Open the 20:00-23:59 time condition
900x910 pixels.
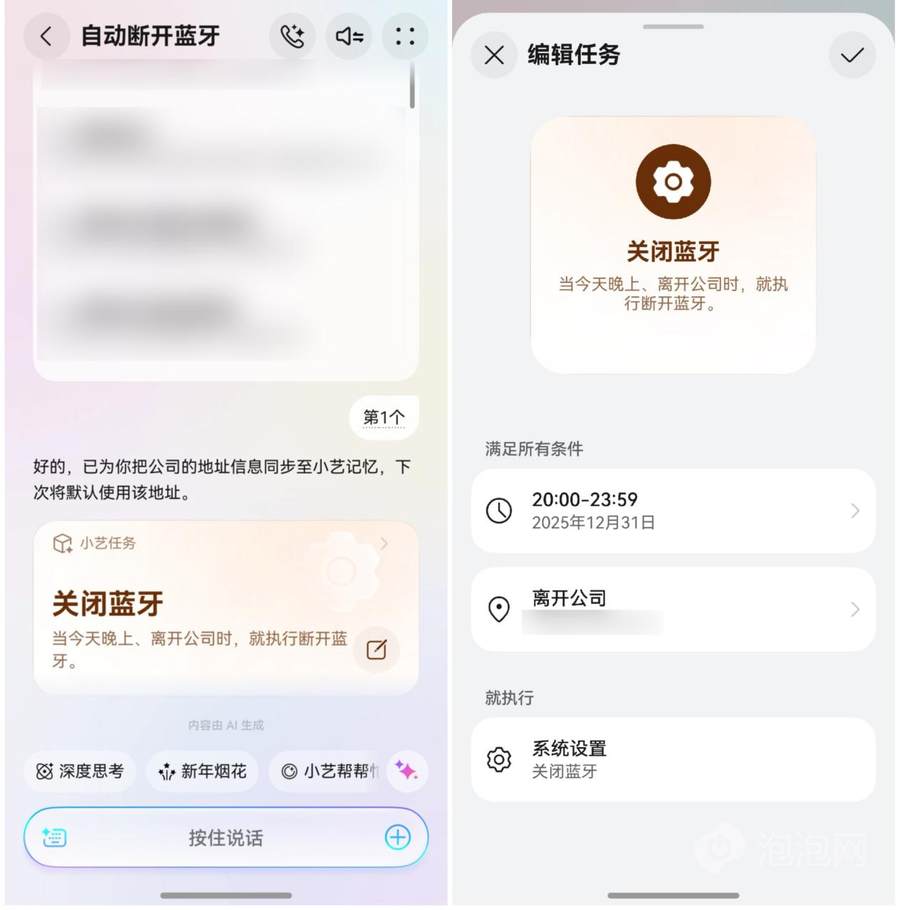(673, 510)
